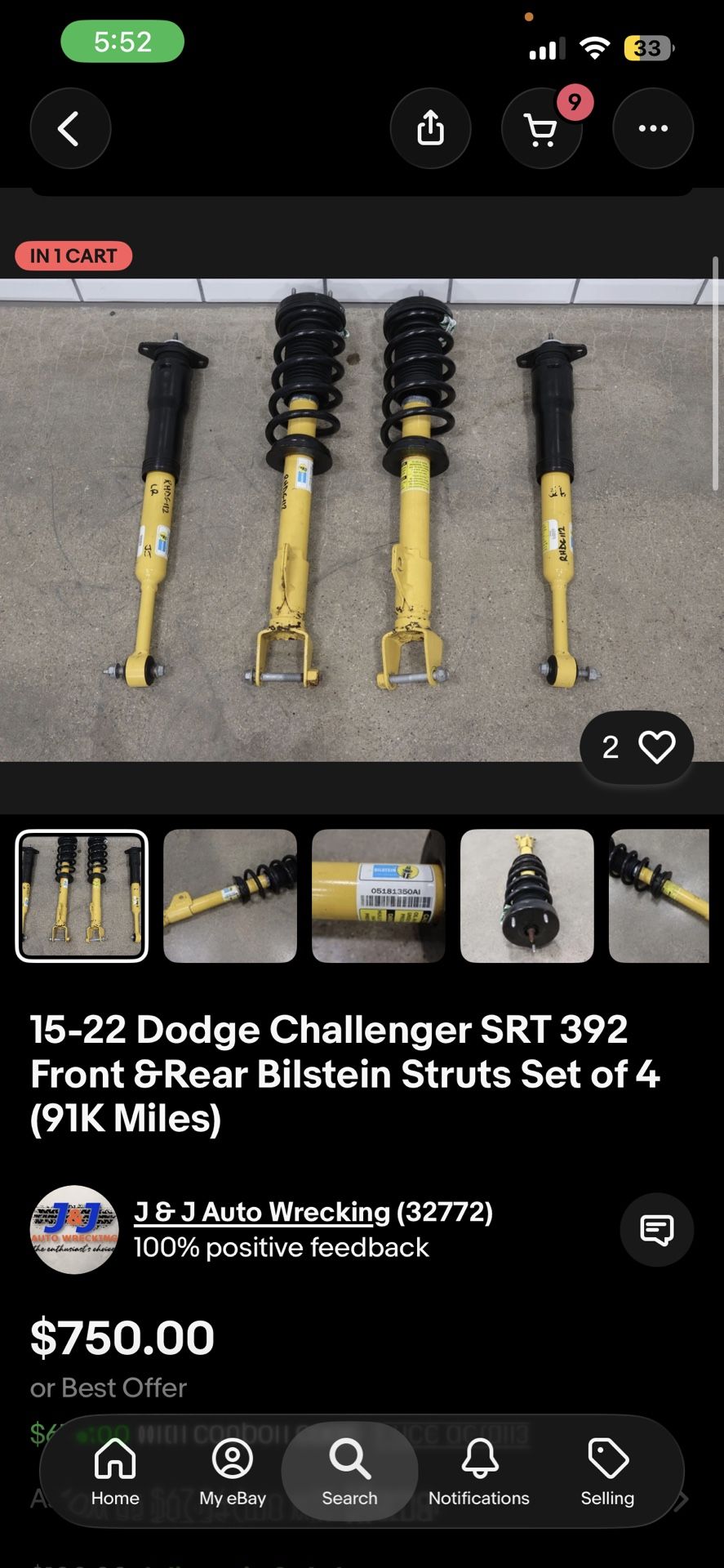The image size is (724, 1568).
Task: Switch to the Selling tab
Action: pyautogui.click(x=607, y=1472)
